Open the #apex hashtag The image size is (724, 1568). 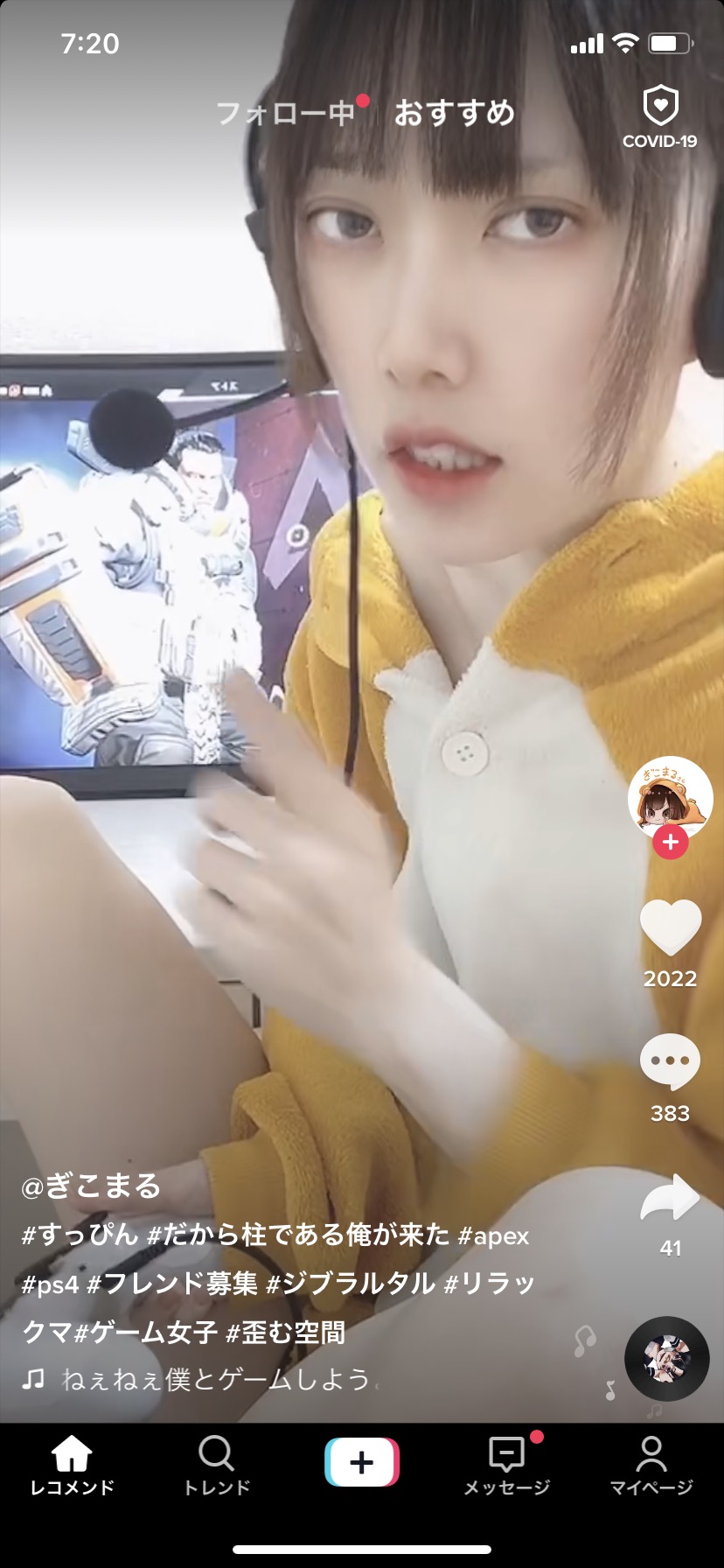(x=494, y=1235)
